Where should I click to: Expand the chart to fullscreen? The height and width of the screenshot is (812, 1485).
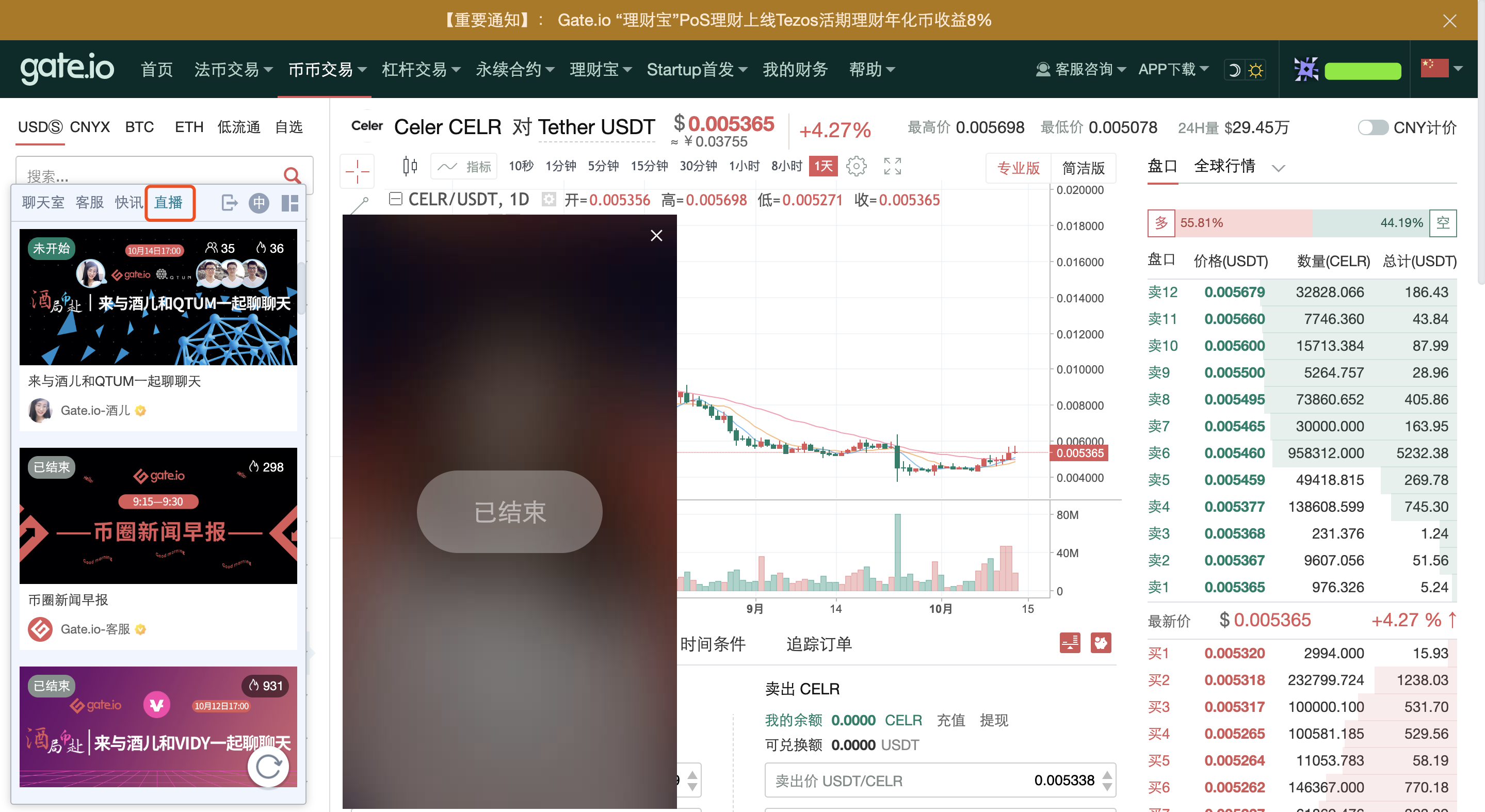pos(892,167)
